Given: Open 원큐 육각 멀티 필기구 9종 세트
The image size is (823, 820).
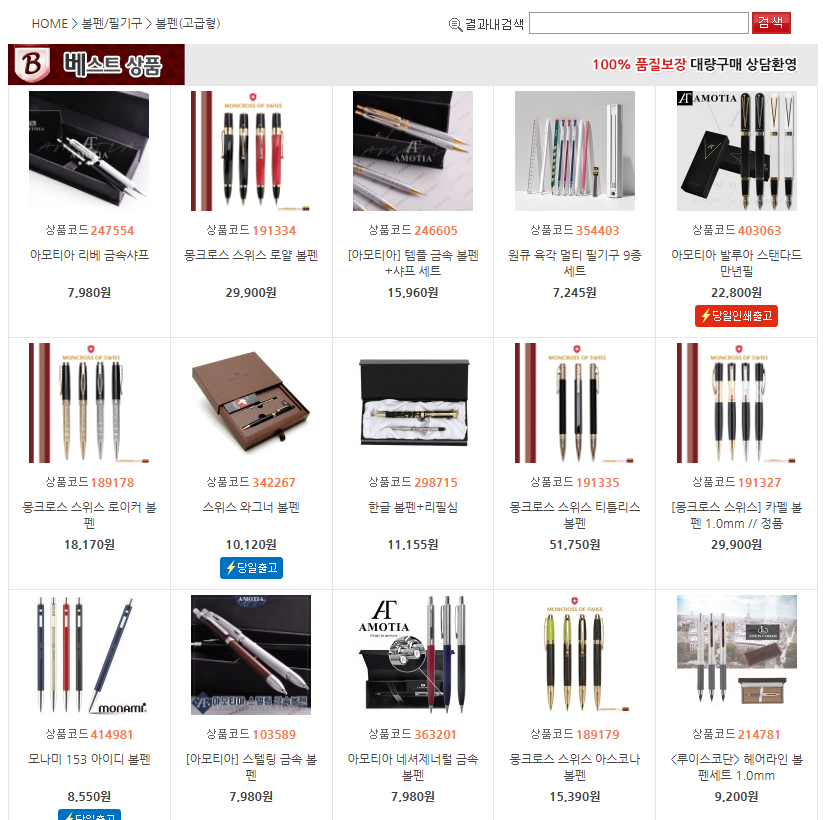Looking at the screenshot, I should click(575, 262).
